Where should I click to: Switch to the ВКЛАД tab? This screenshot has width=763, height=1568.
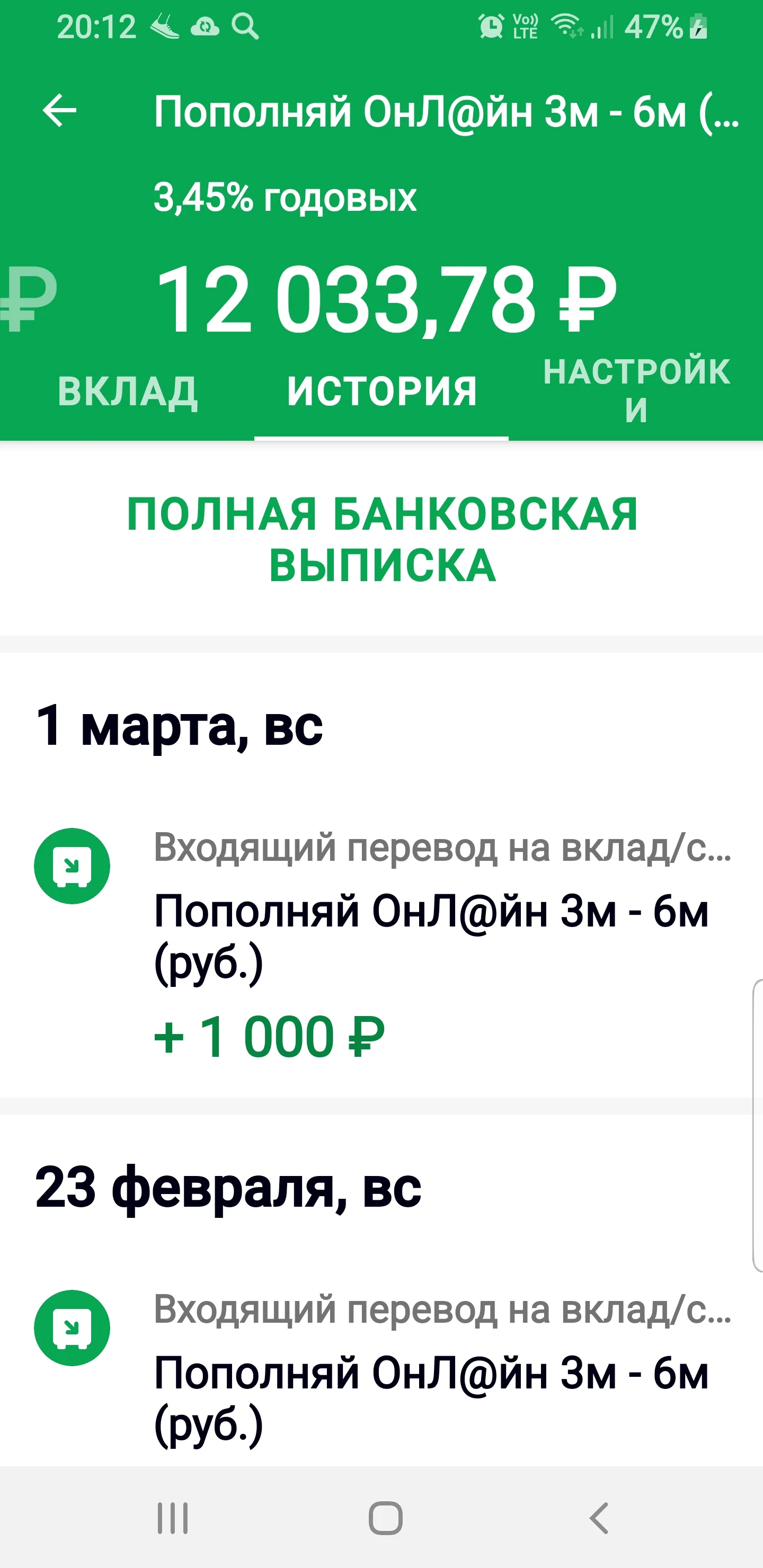click(x=127, y=391)
